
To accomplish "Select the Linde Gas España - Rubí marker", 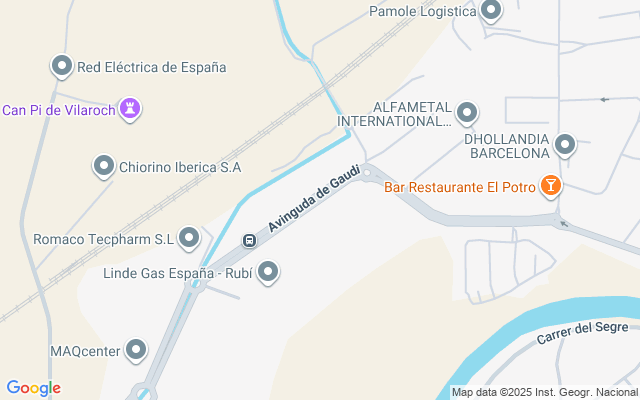I will [267, 272].
